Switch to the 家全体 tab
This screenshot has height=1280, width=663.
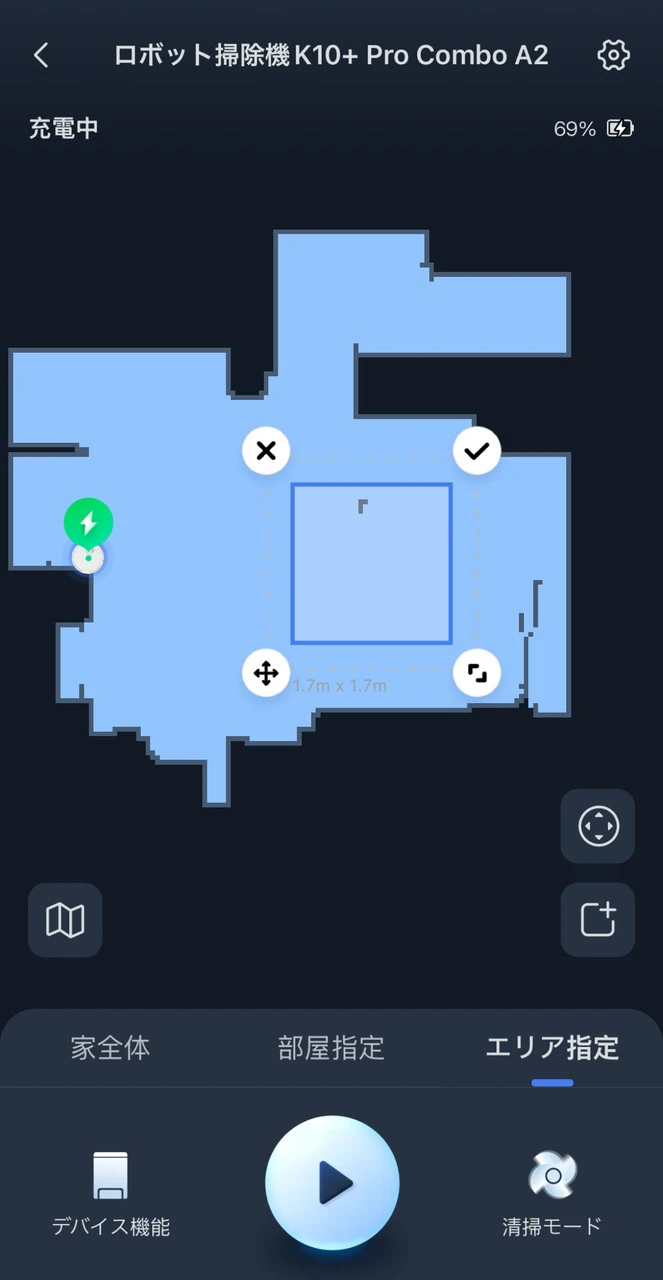click(x=111, y=1048)
